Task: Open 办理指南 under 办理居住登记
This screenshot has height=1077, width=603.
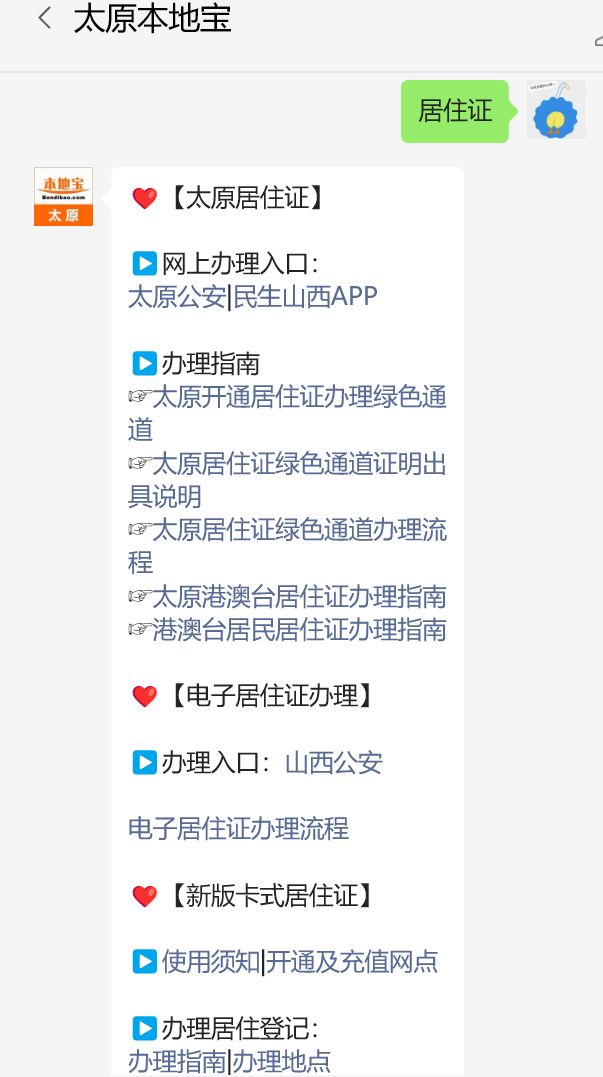Action: (x=177, y=1061)
